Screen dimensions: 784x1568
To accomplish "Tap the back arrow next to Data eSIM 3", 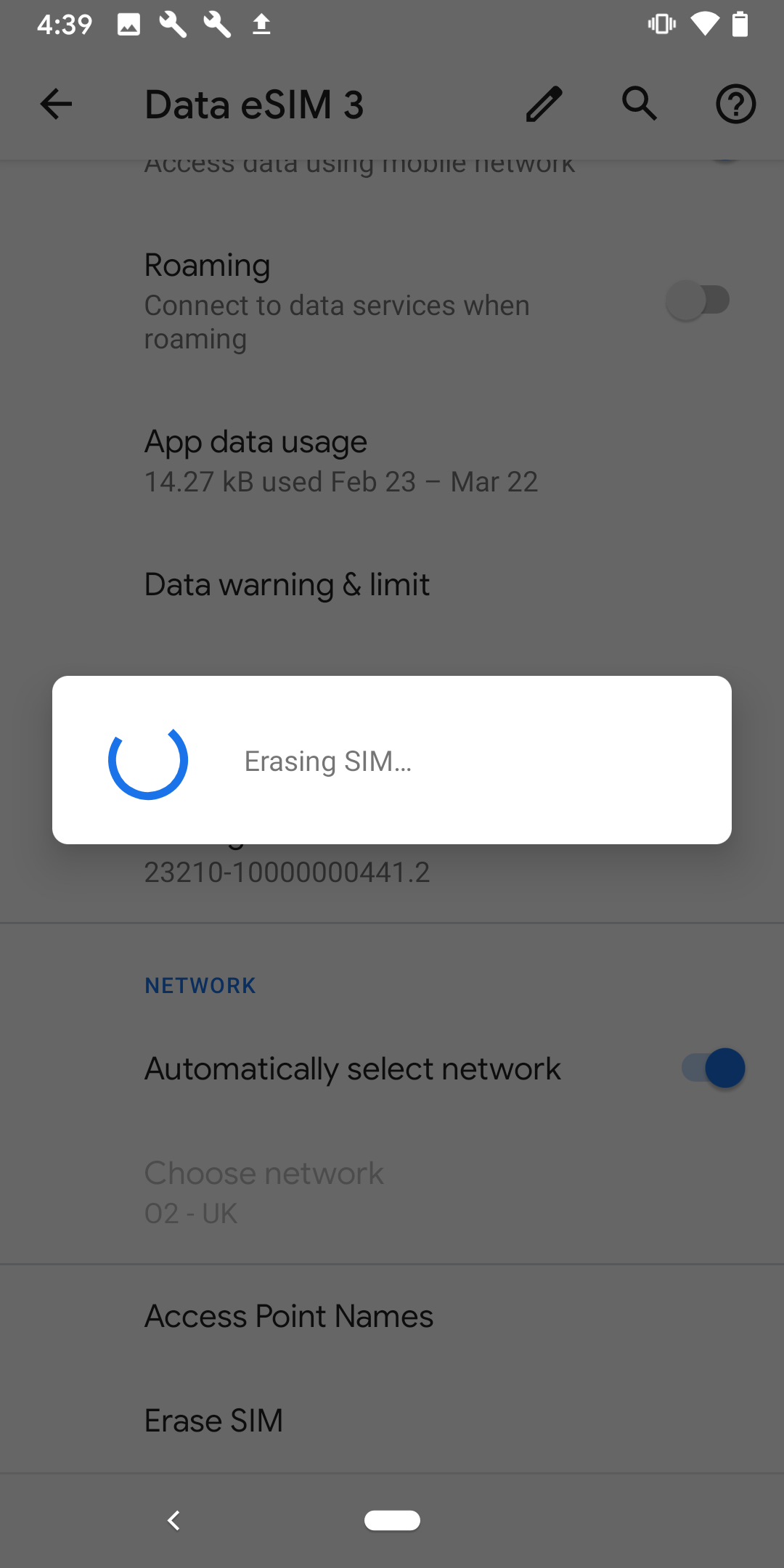I will click(x=55, y=104).
